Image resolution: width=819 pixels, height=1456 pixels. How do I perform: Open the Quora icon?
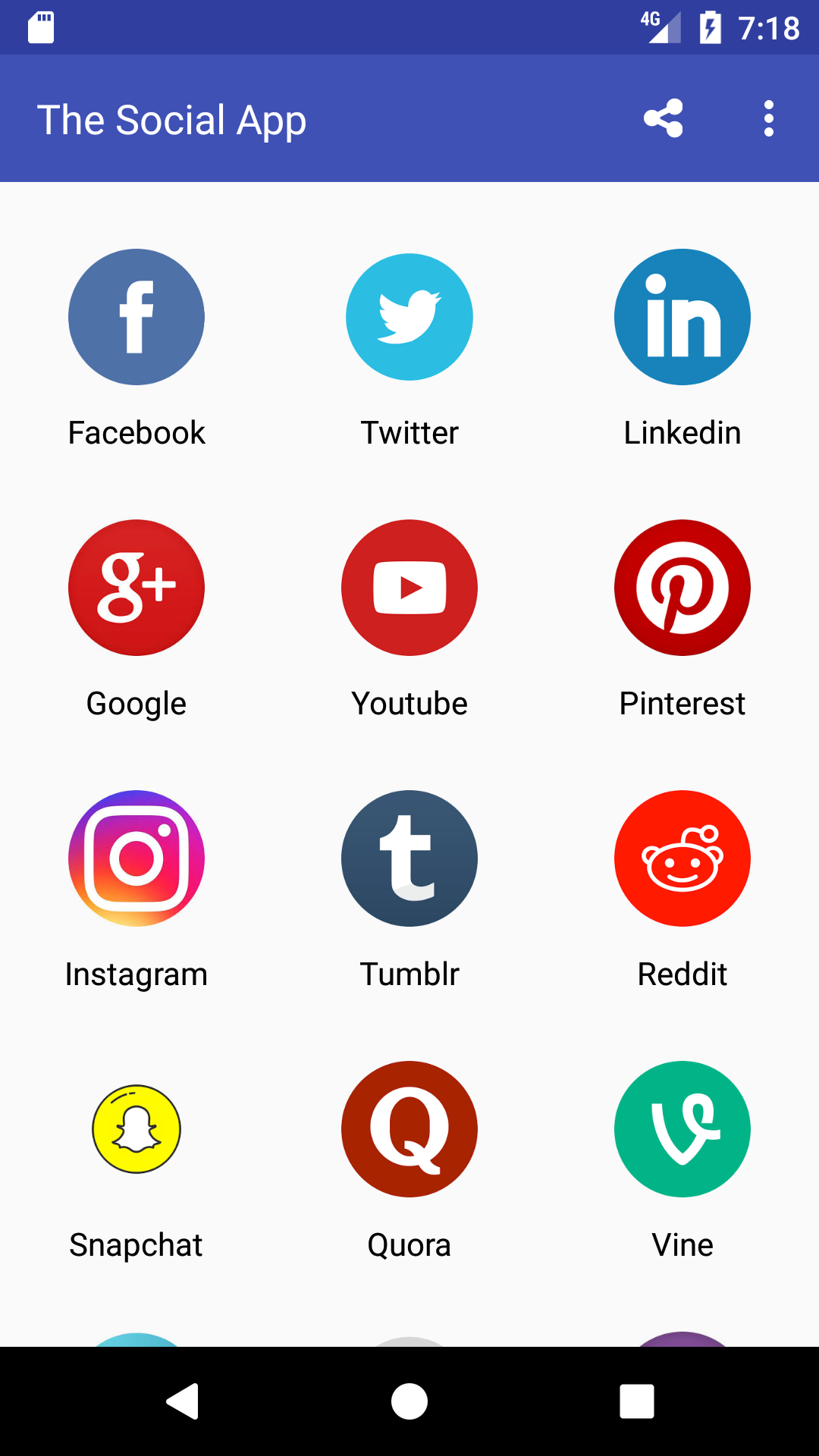(409, 1128)
